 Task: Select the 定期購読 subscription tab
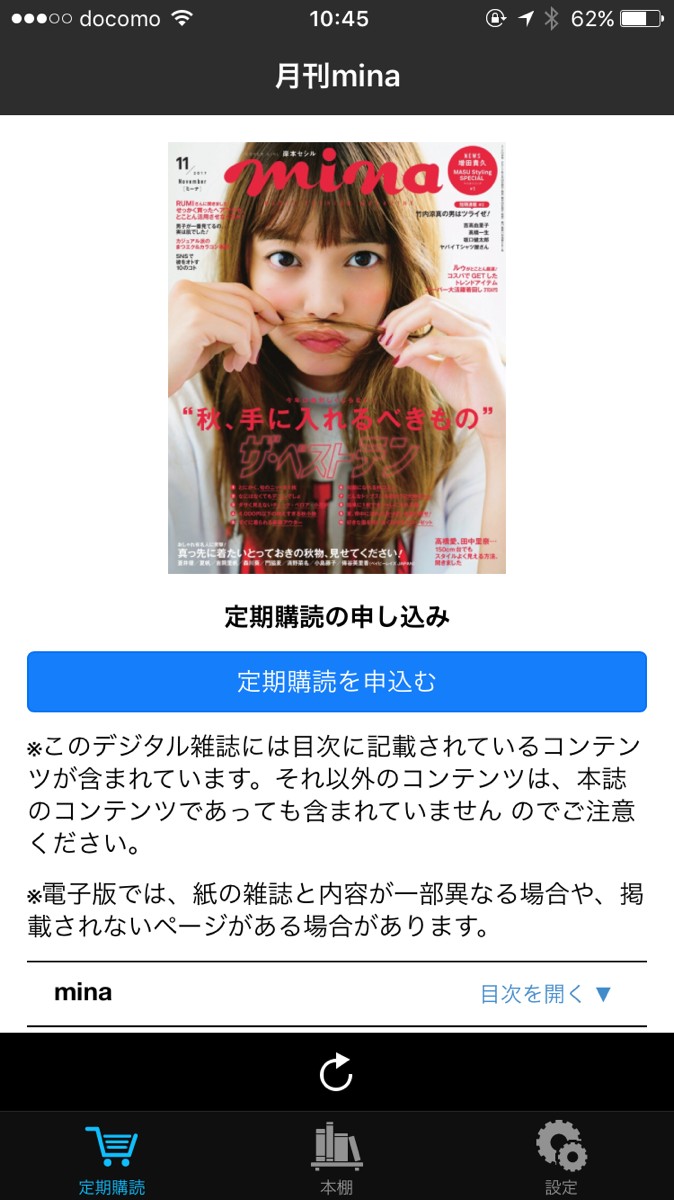112,1158
